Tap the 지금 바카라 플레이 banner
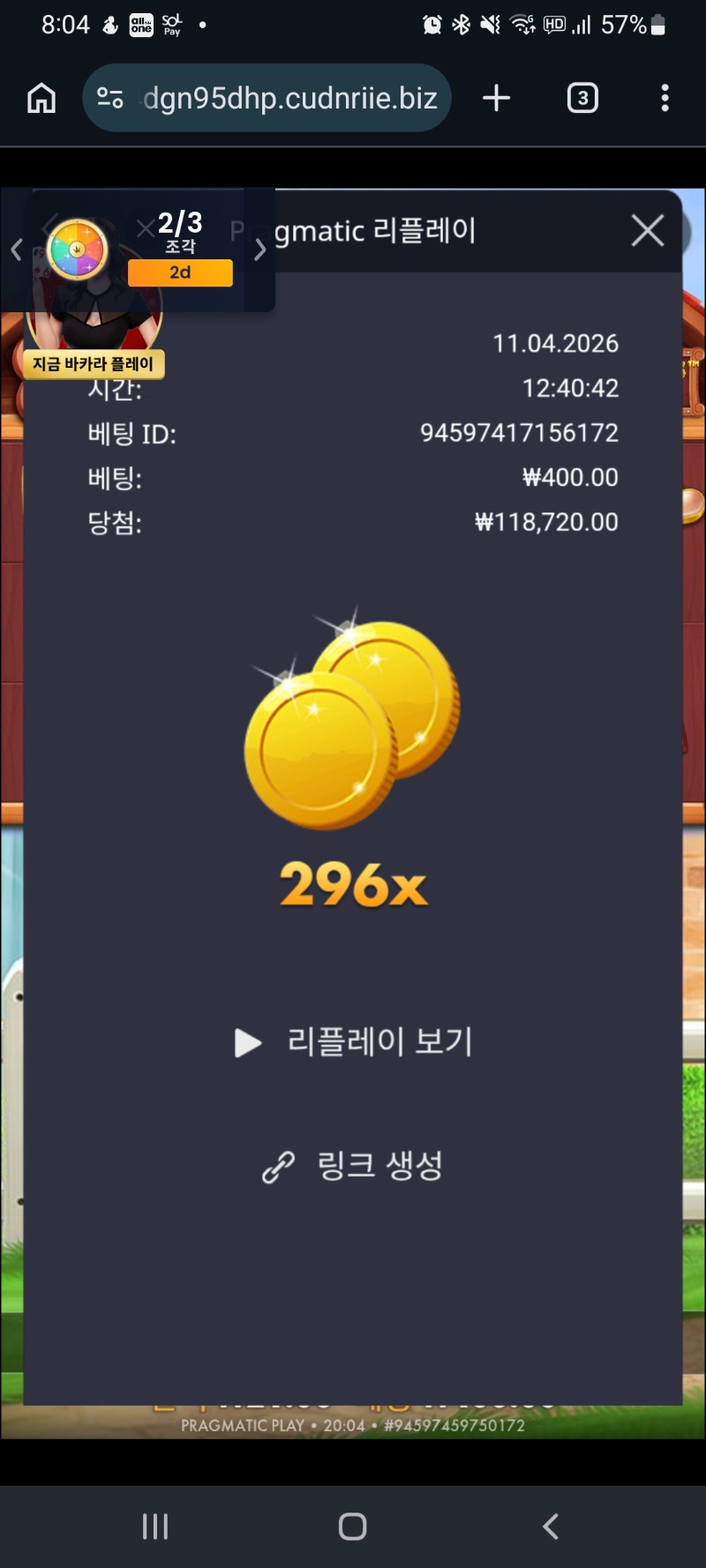The image size is (706, 1568). [93, 363]
